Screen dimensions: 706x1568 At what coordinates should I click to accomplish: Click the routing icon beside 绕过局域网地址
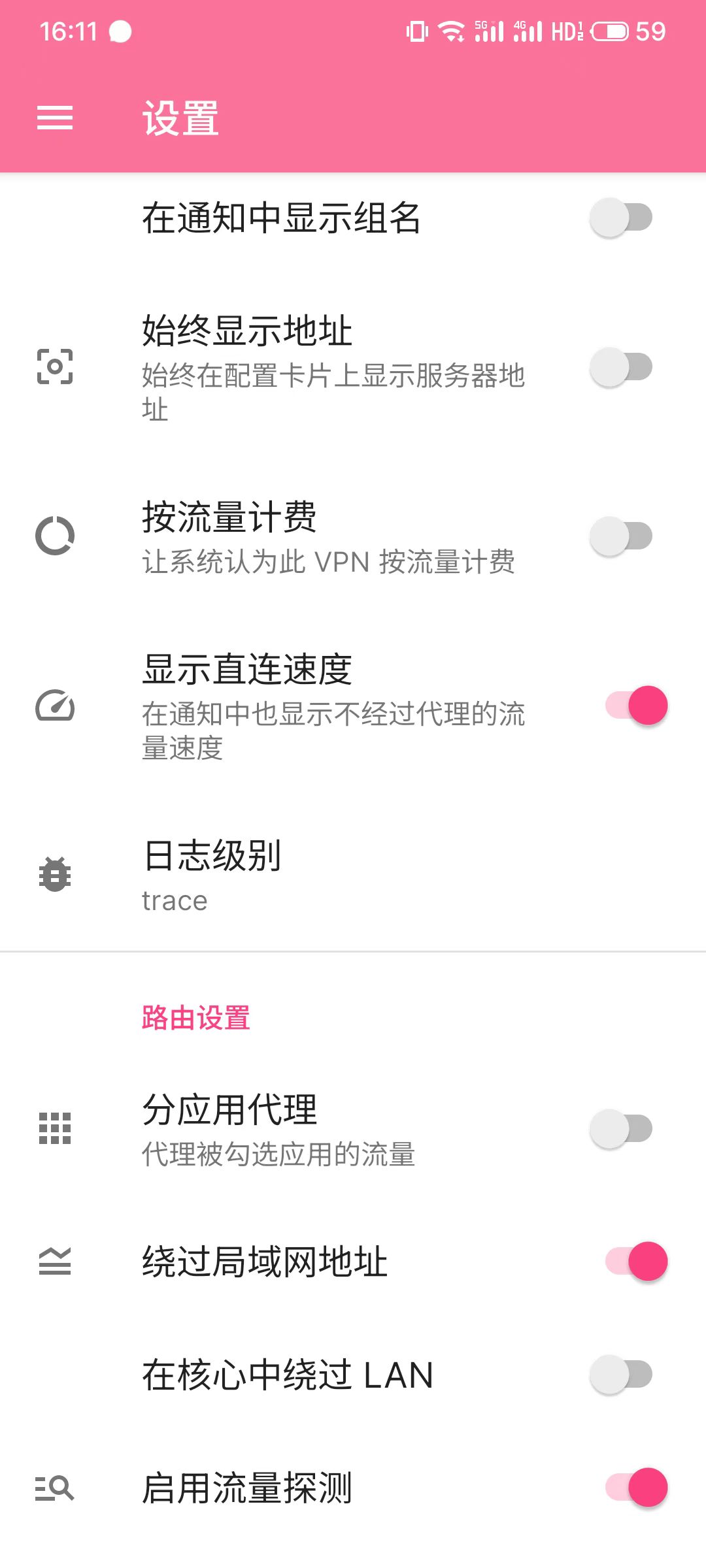(55, 1260)
